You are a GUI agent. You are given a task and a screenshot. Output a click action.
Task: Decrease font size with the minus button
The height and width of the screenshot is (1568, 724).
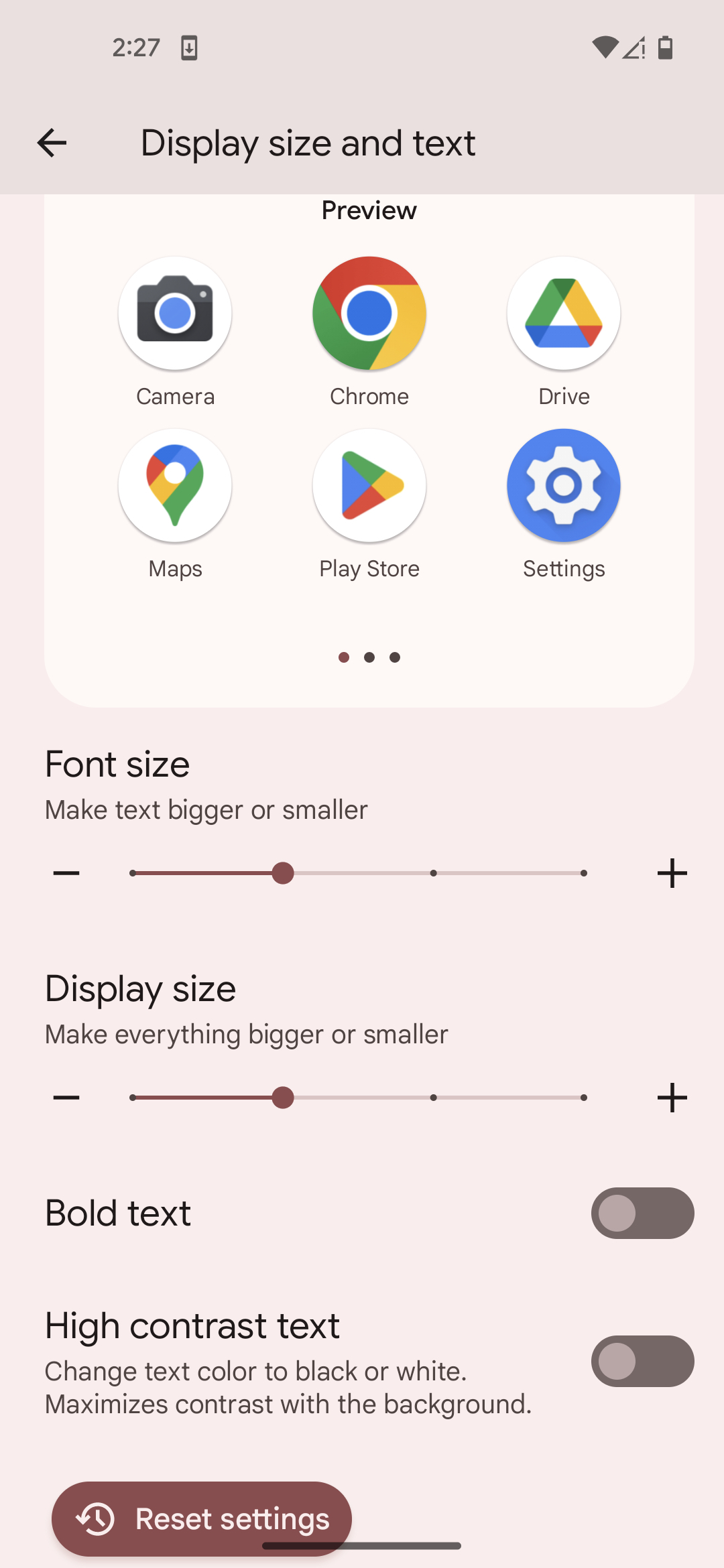[x=66, y=873]
